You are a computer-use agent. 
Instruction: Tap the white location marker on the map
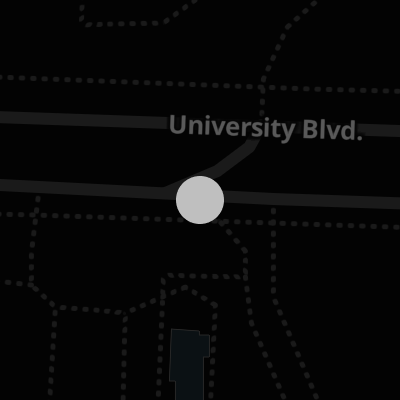(200, 200)
